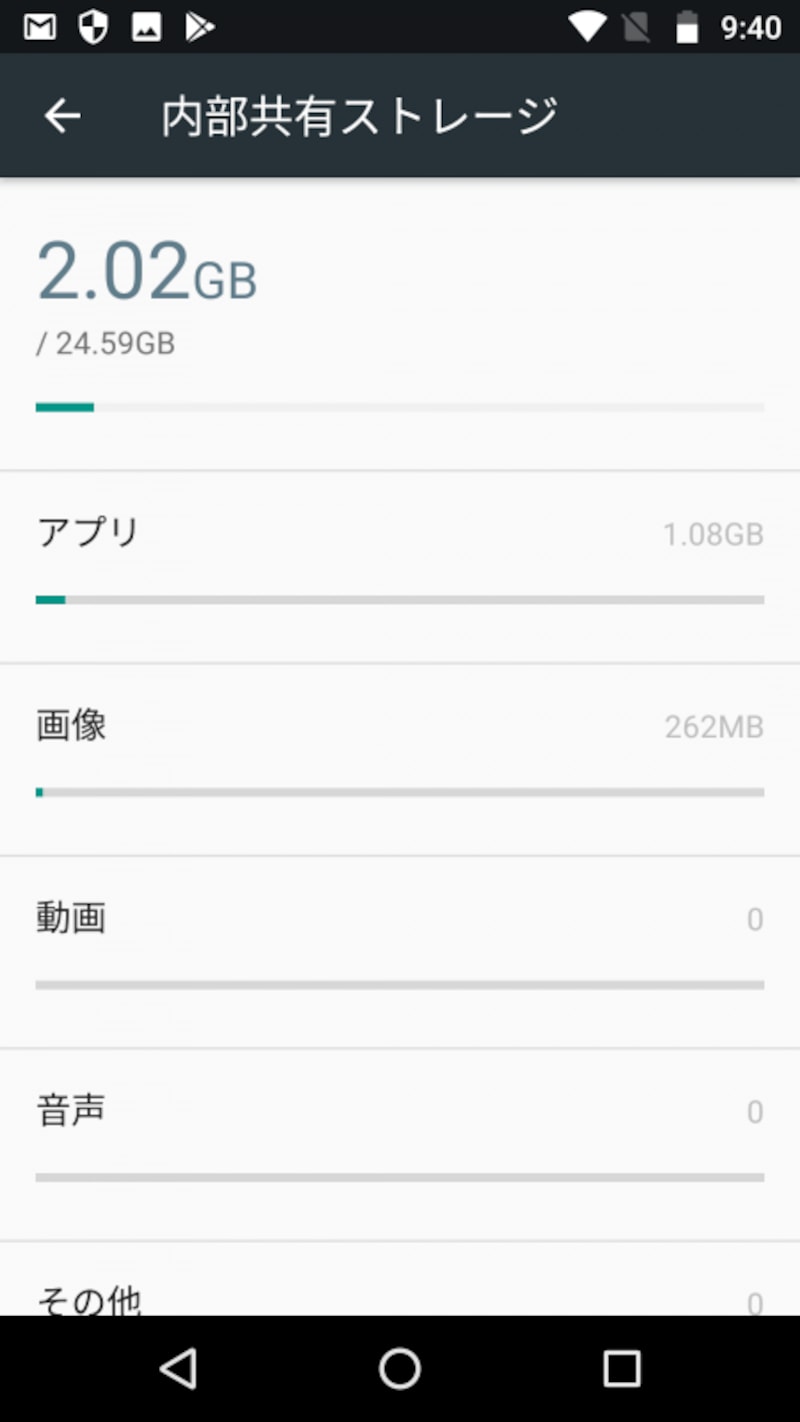Screen dimensions: 800x1422
Task: Tap the overall storage usage bar
Action: (x=400, y=406)
